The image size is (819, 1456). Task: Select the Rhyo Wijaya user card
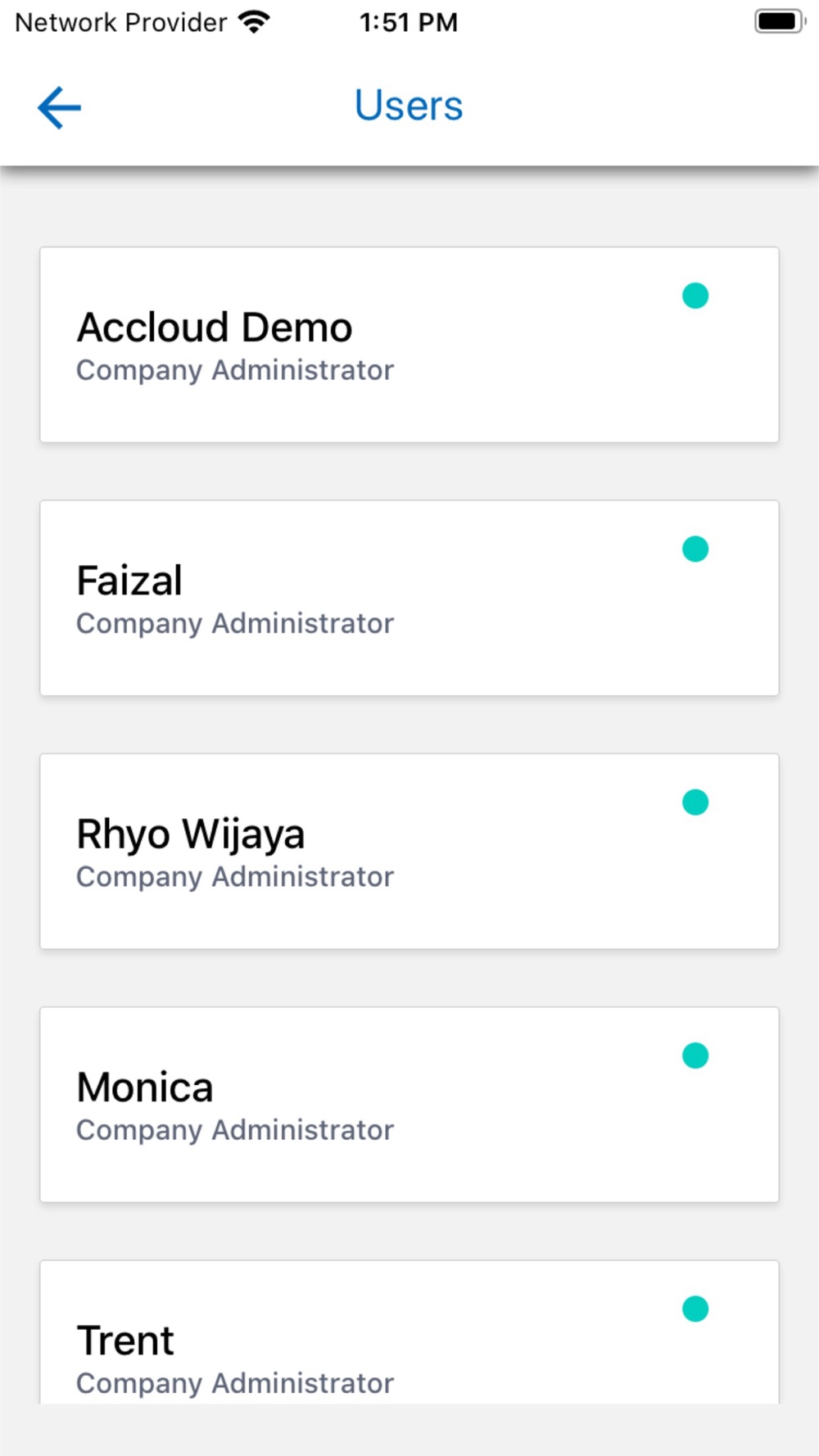tap(409, 851)
